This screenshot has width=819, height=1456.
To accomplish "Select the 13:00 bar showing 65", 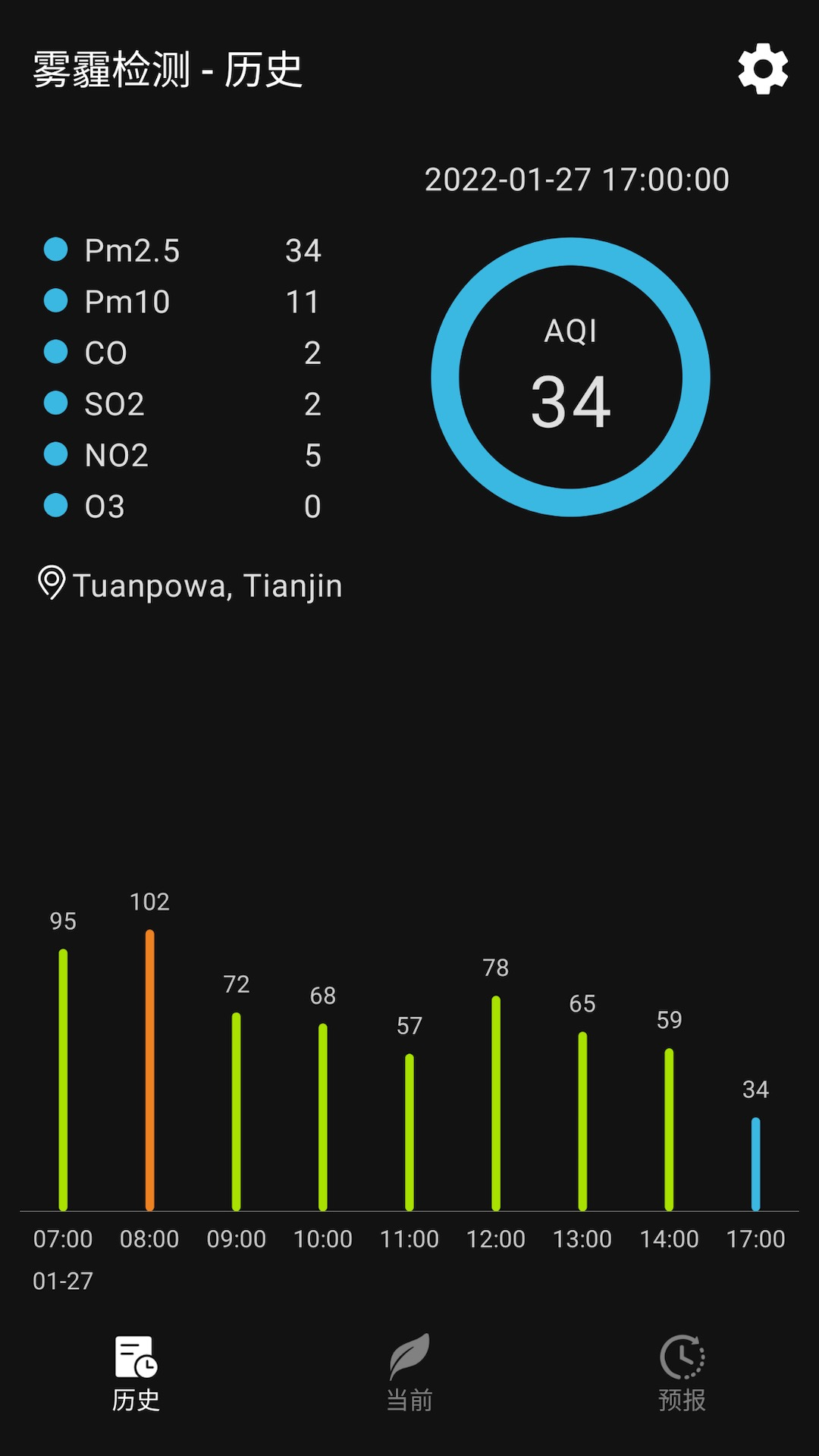I will coord(582,1121).
